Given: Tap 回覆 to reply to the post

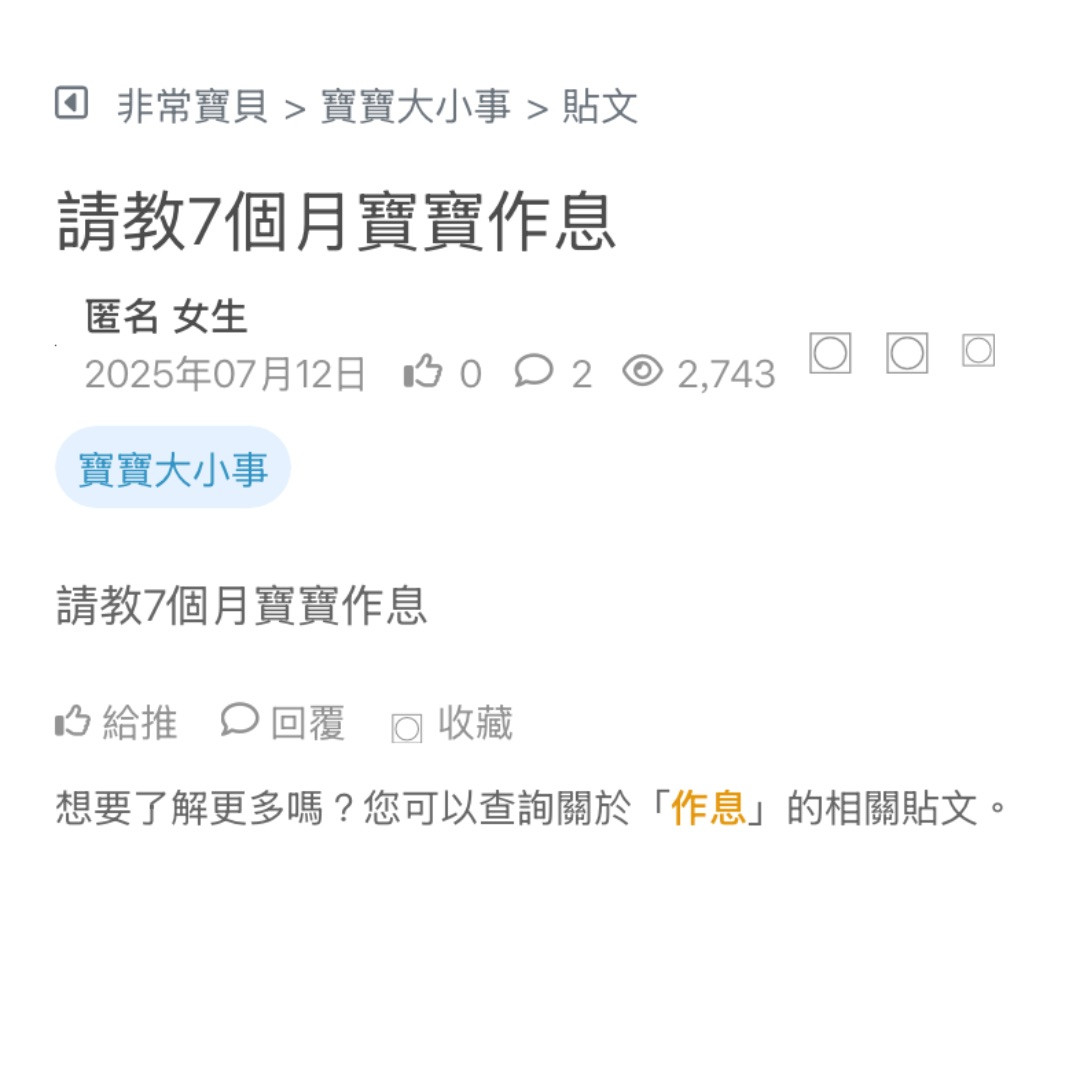Looking at the screenshot, I should [x=283, y=722].
